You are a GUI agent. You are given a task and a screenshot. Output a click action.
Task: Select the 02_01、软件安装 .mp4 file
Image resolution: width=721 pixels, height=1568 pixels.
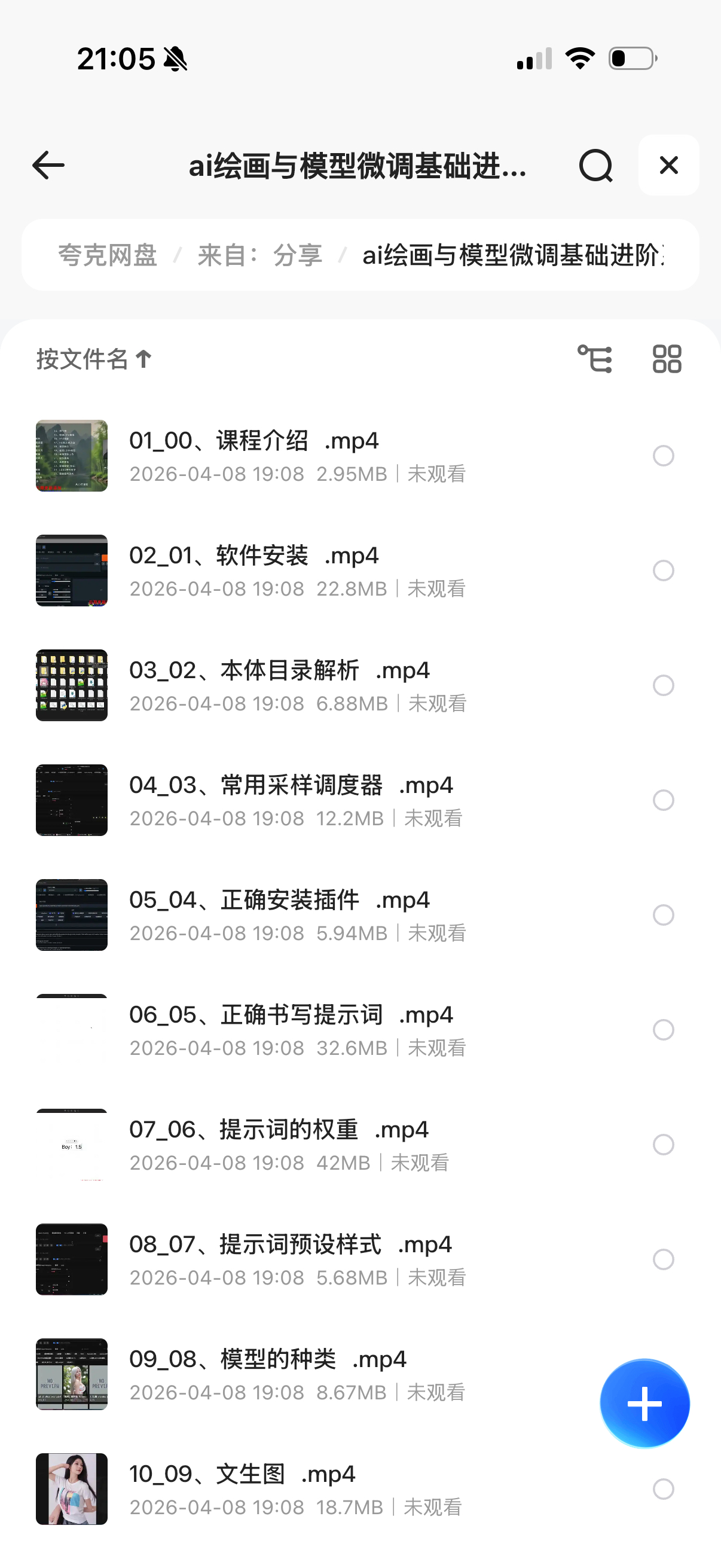pos(663,571)
